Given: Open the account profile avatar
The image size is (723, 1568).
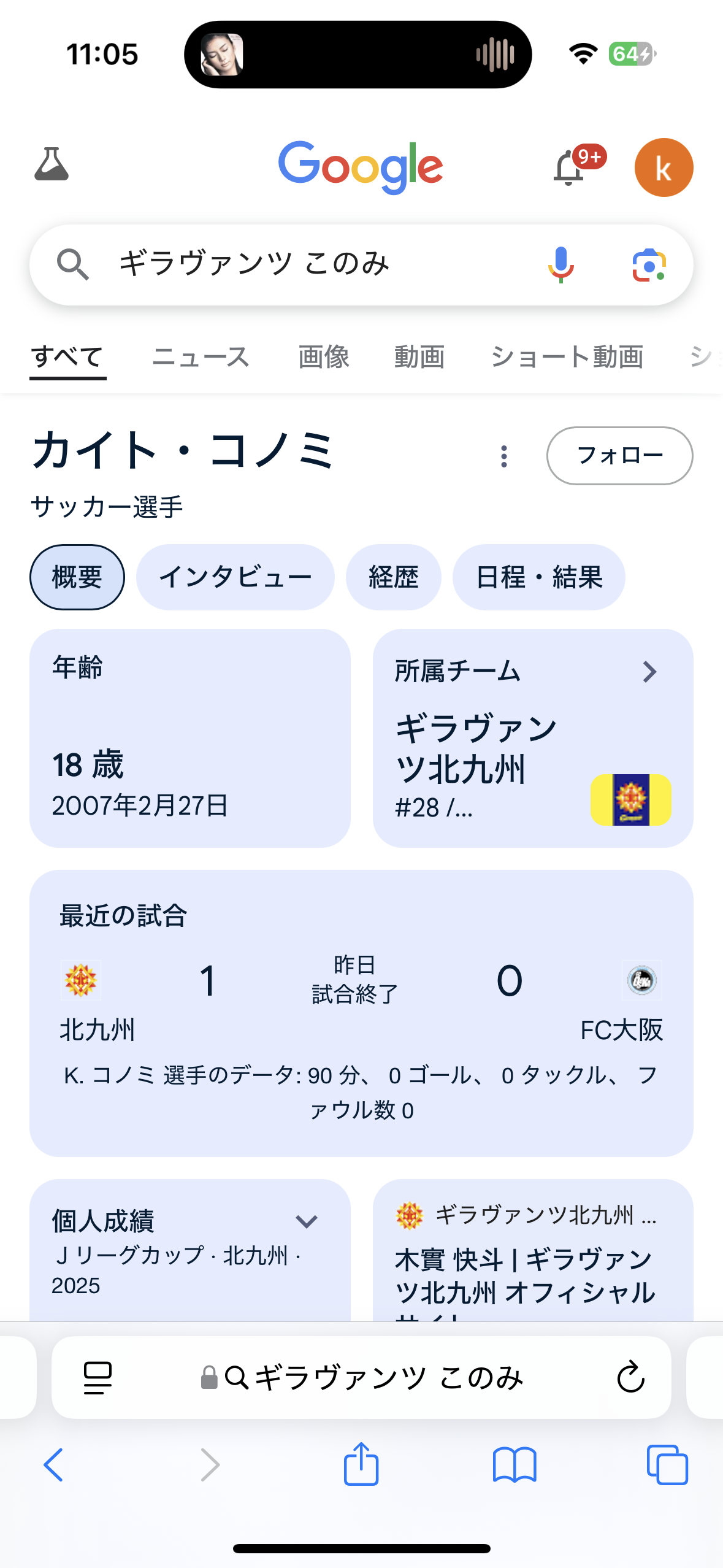Looking at the screenshot, I should point(663,167).
